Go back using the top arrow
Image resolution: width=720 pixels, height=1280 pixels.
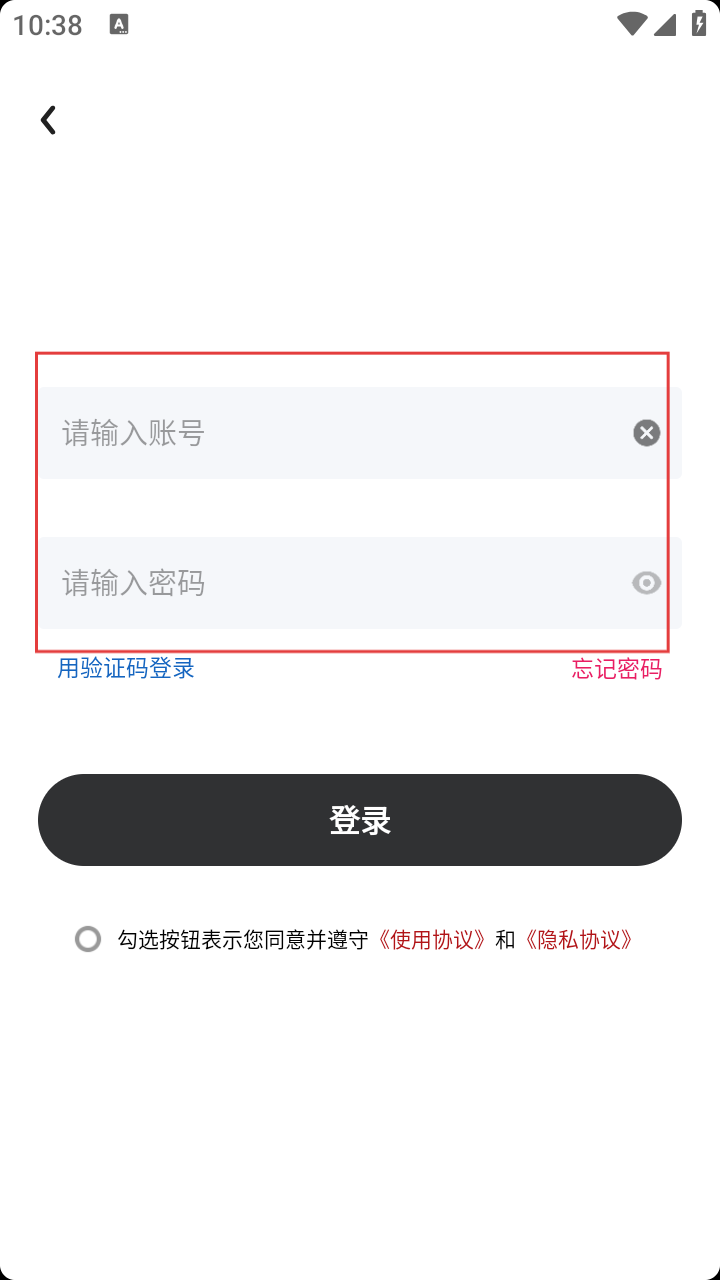point(48,120)
